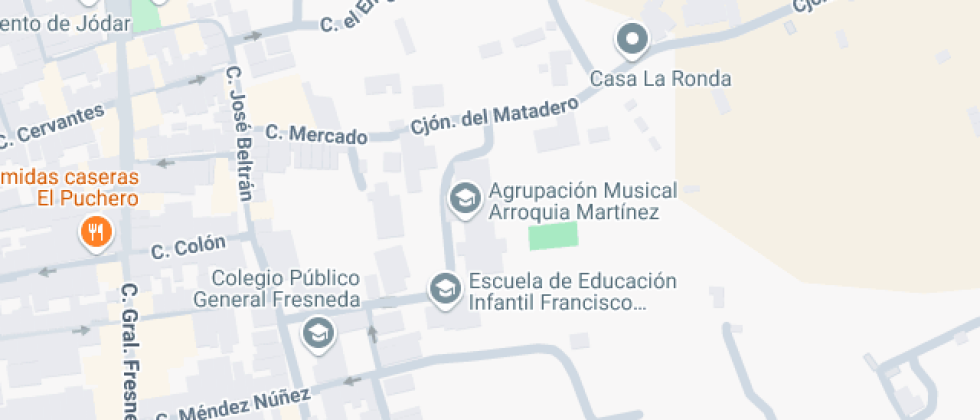Image resolution: width=980 pixels, height=420 pixels.
Task: Select Agrupación Musical Arroquia Martínez marker
Action: click(x=464, y=198)
